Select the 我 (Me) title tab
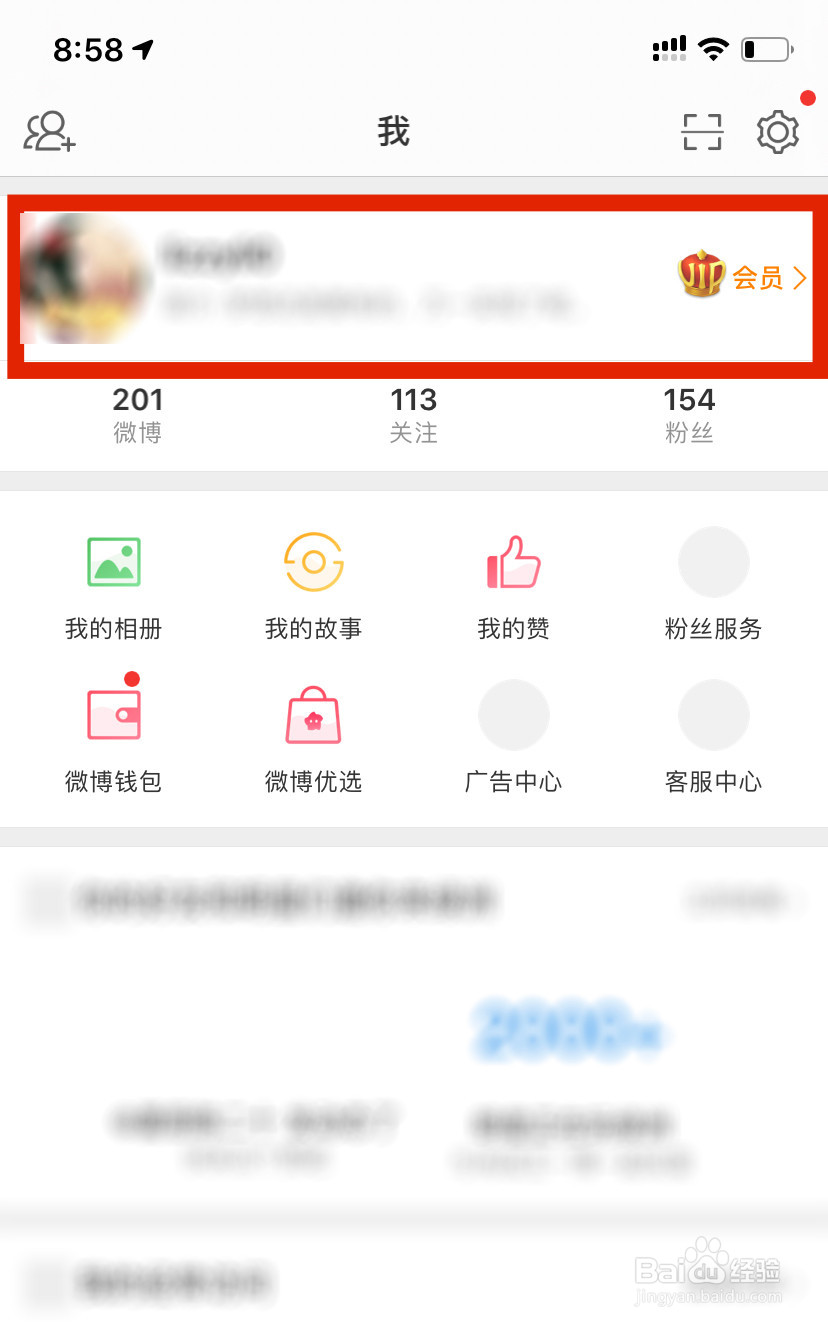Screen dimensions: 828x1325 (x=393, y=131)
